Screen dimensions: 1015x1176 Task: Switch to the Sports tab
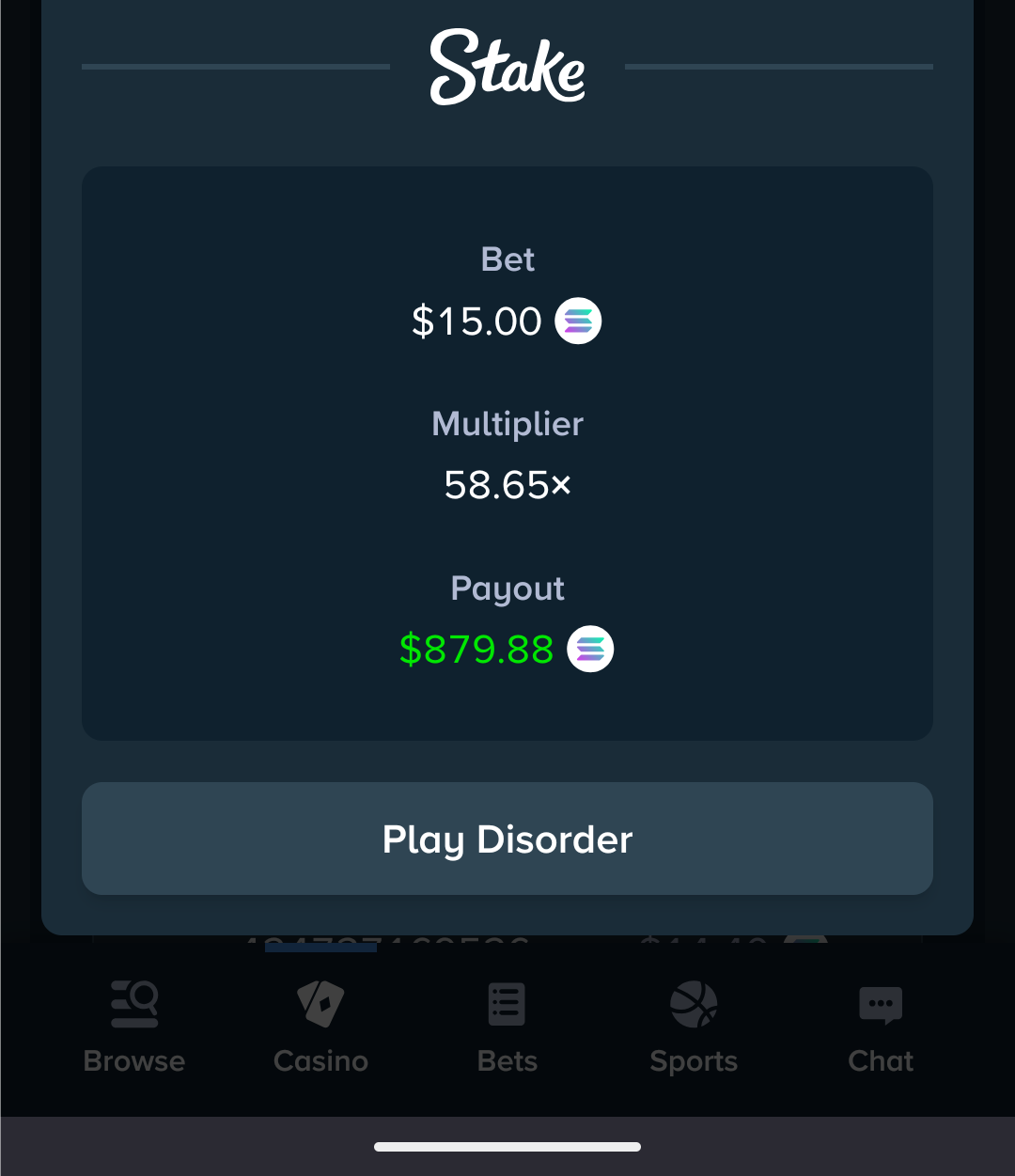coord(694,1027)
